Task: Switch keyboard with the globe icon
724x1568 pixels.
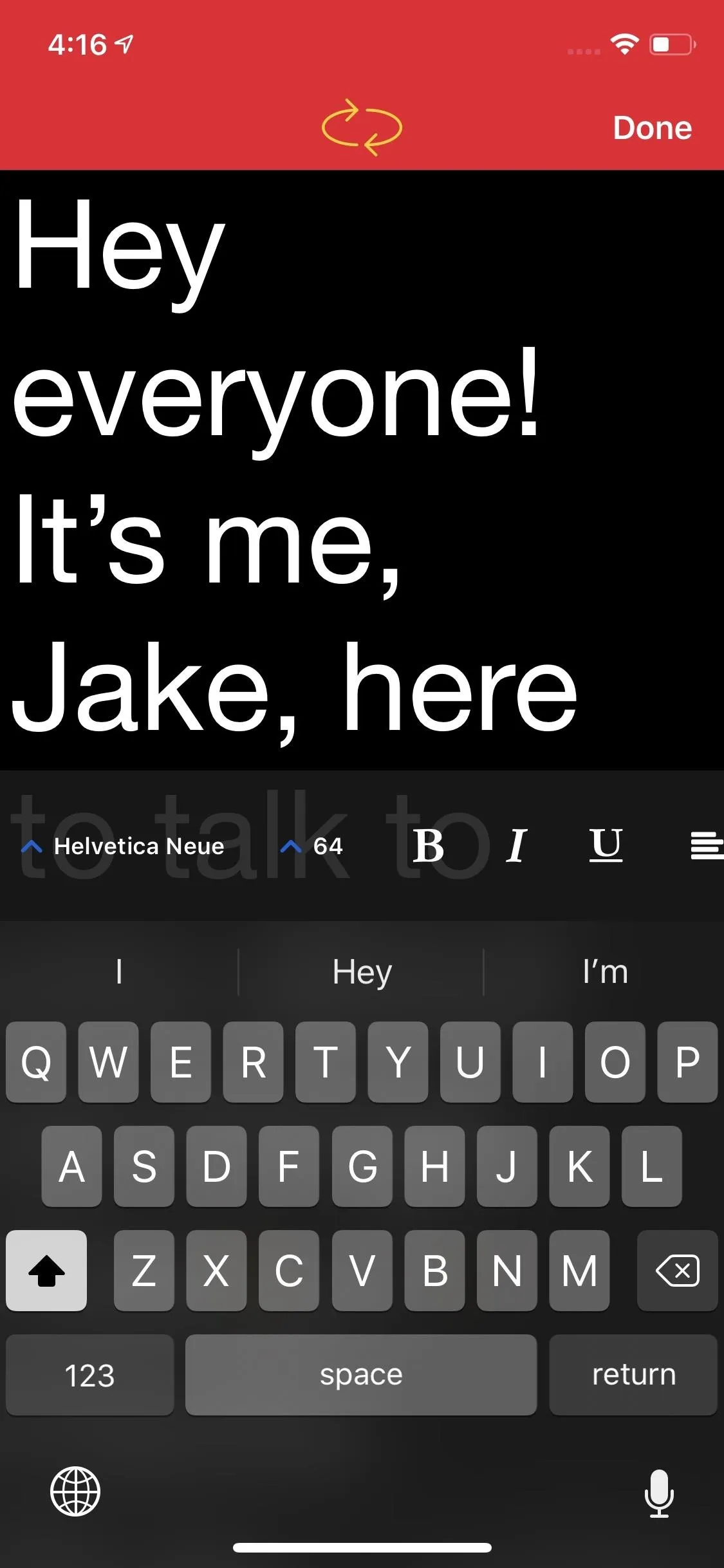Action: point(75,1491)
